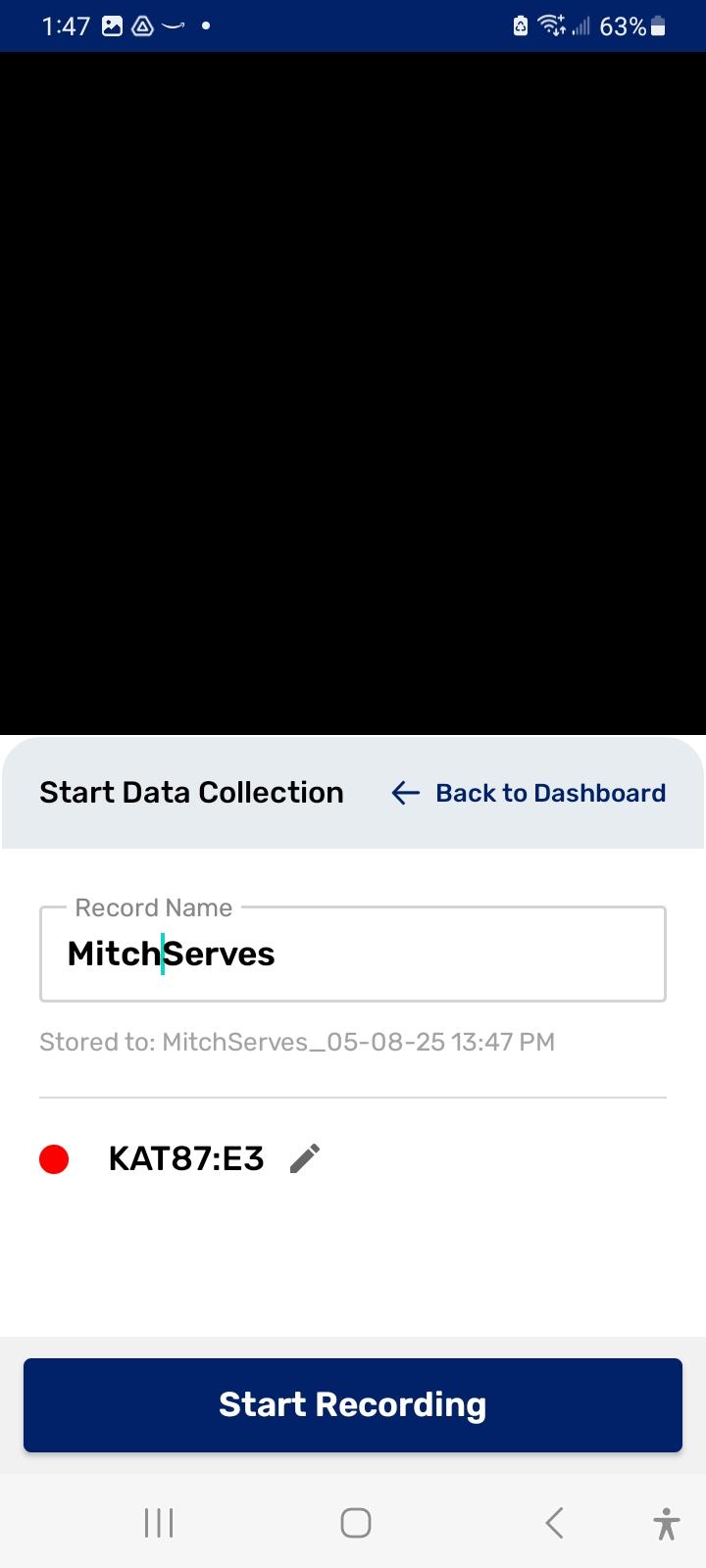The height and width of the screenshot is (1568, 706).
Task: Open the accessibility shortcut
Action: (x=666, y=1523)
